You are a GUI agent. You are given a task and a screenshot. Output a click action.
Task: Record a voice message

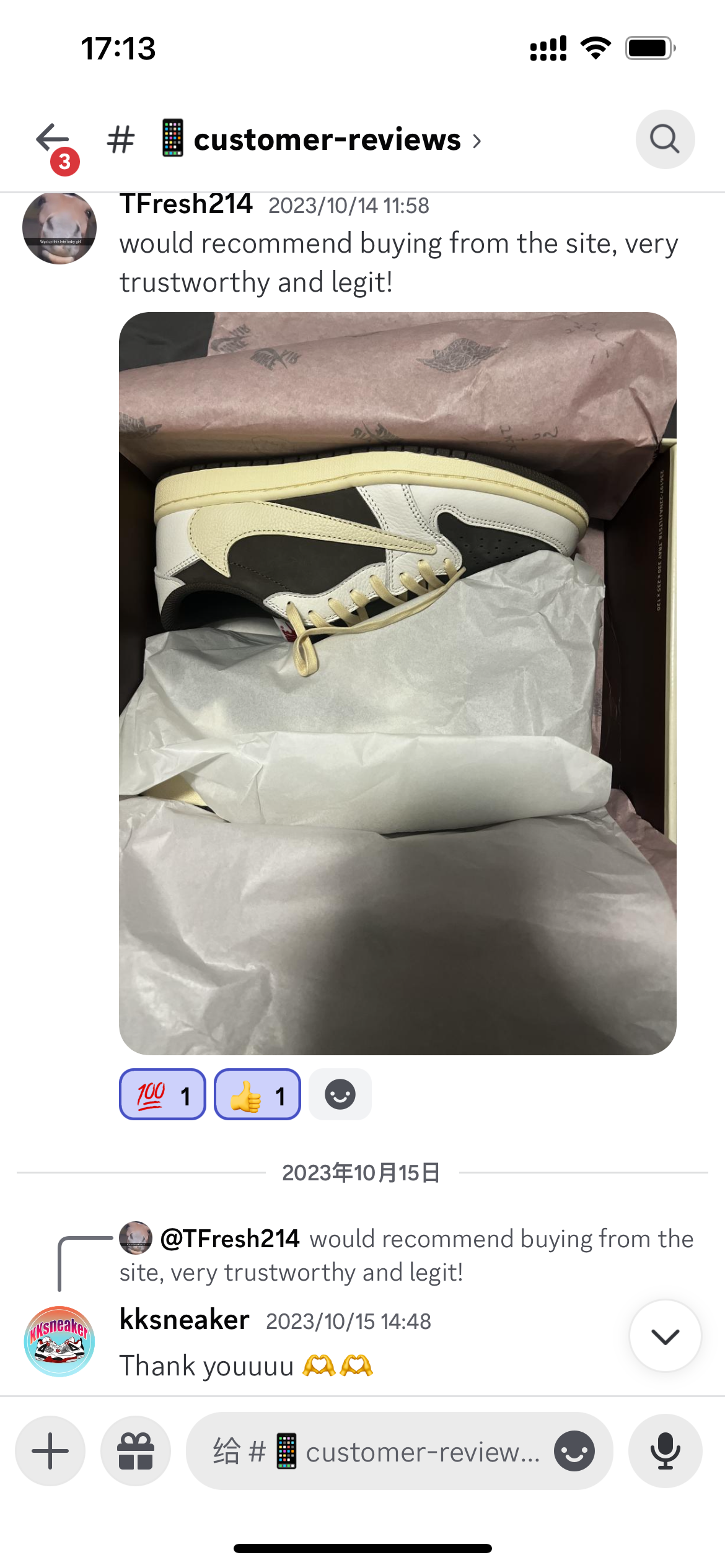click(x=665, y=1451)
